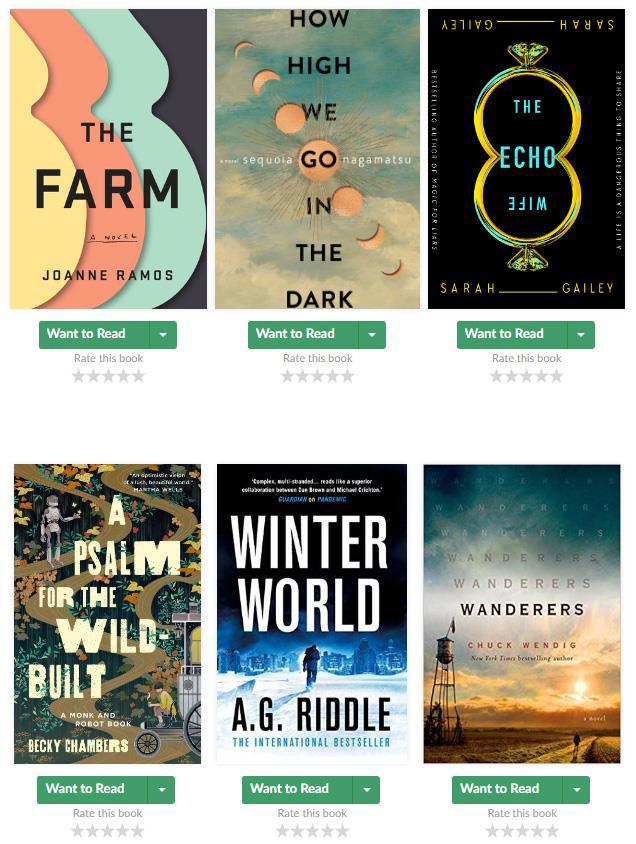
Task: Expand shelf dropdown arrow for The Echo Wife
Action: (x=581, y=335)
